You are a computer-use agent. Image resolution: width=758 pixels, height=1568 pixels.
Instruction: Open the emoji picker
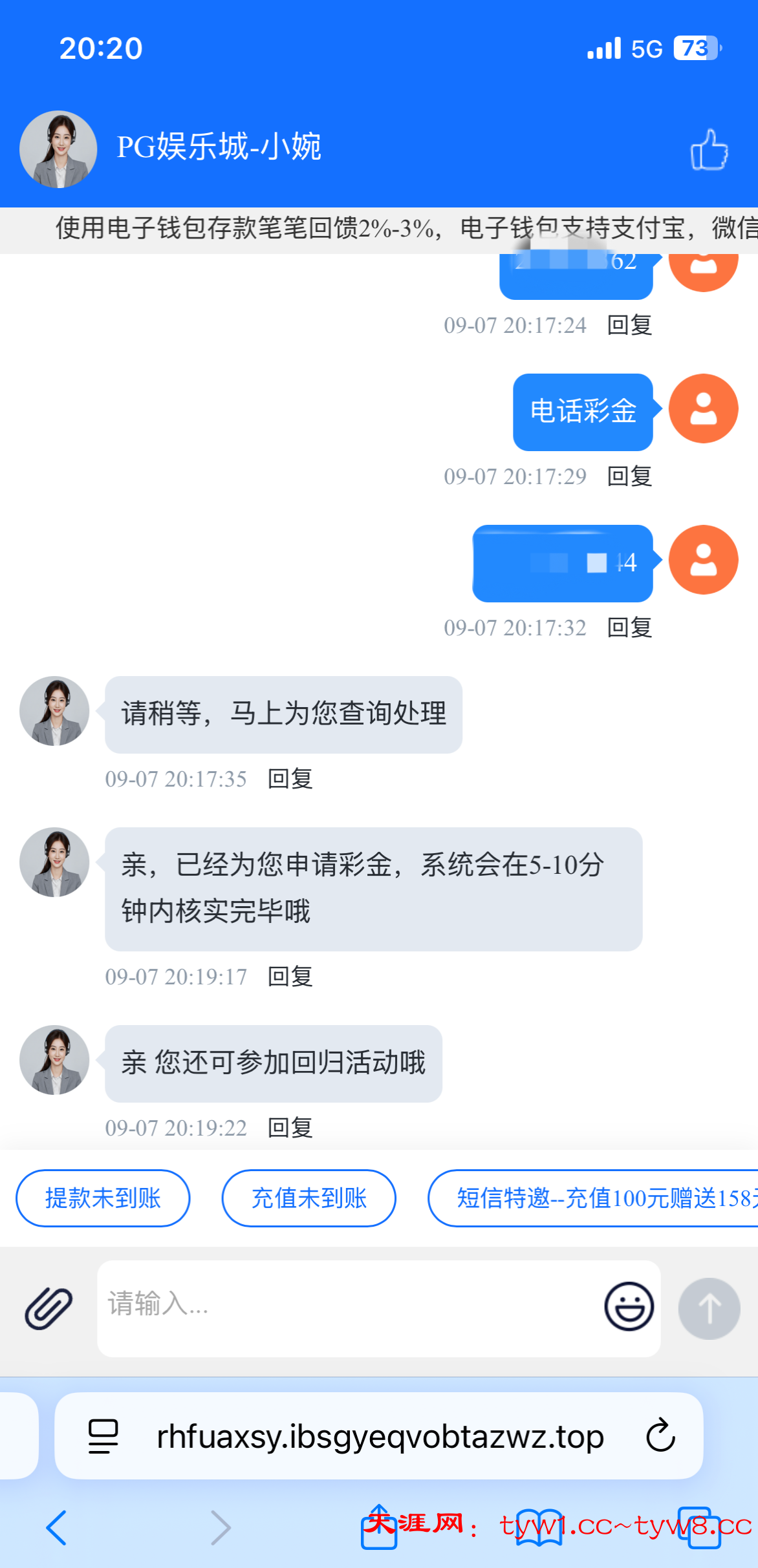629,1307
